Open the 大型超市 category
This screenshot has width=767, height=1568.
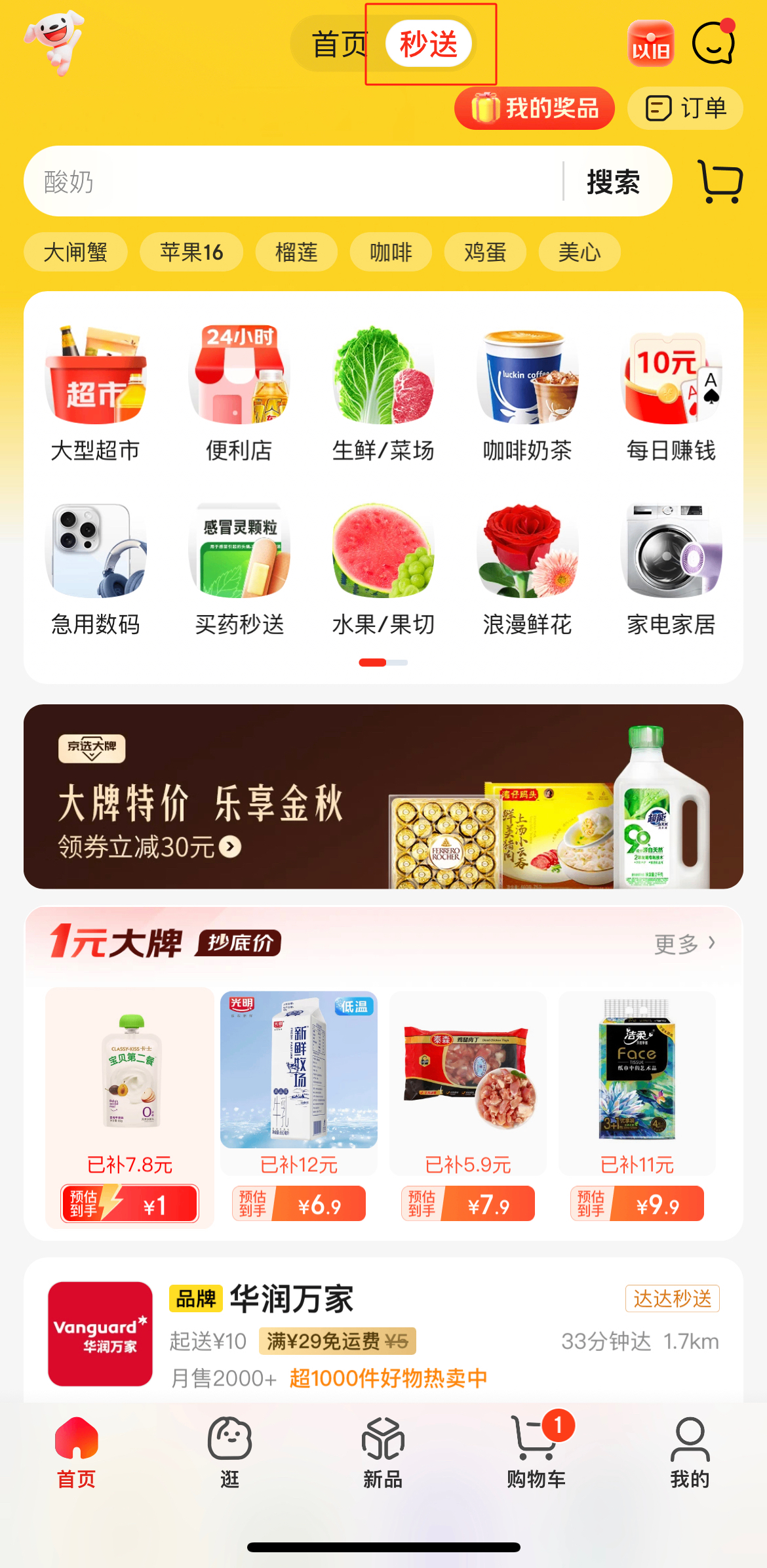[x=96, y=393]
